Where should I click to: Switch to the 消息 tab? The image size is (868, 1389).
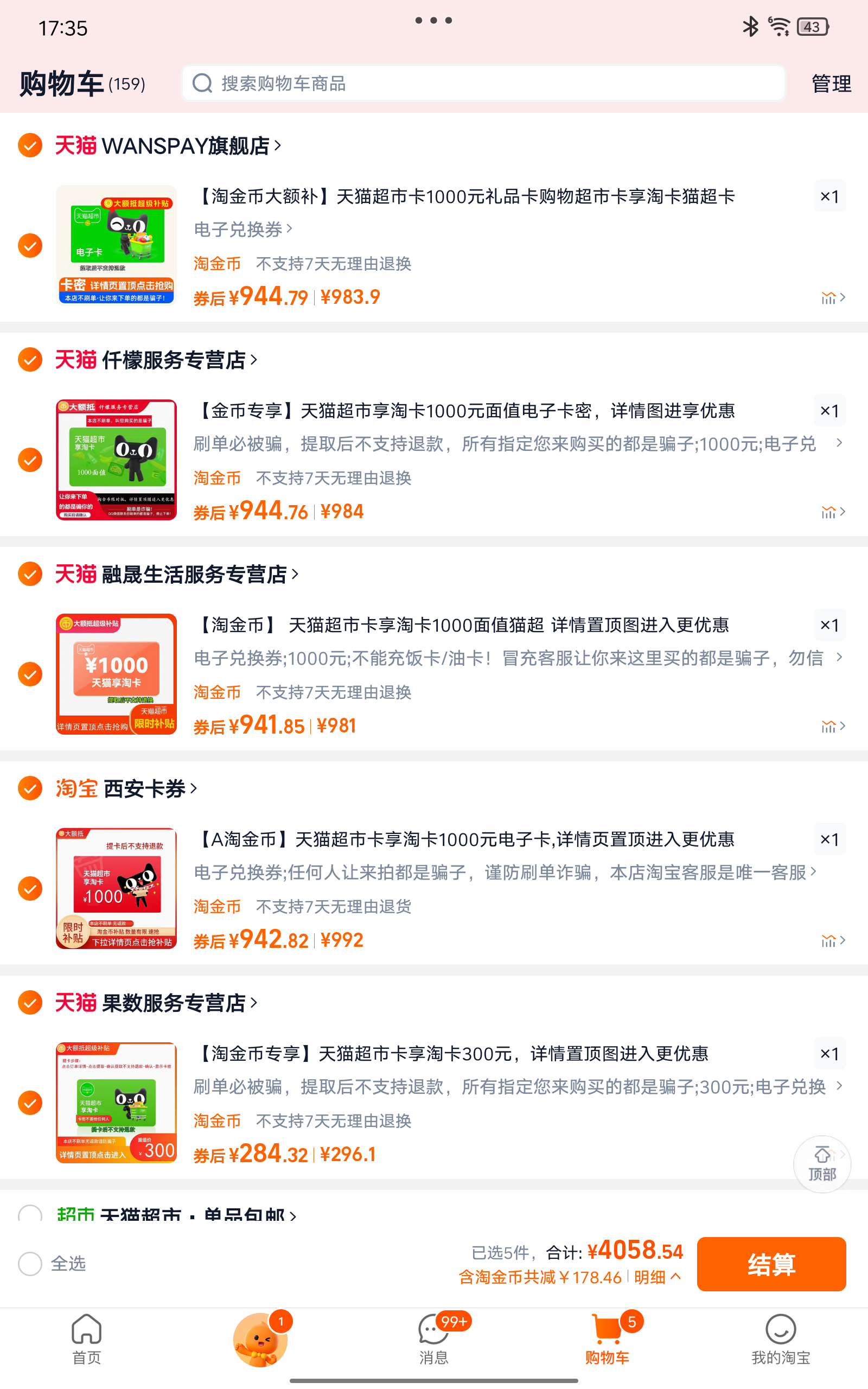point(433,1339)
